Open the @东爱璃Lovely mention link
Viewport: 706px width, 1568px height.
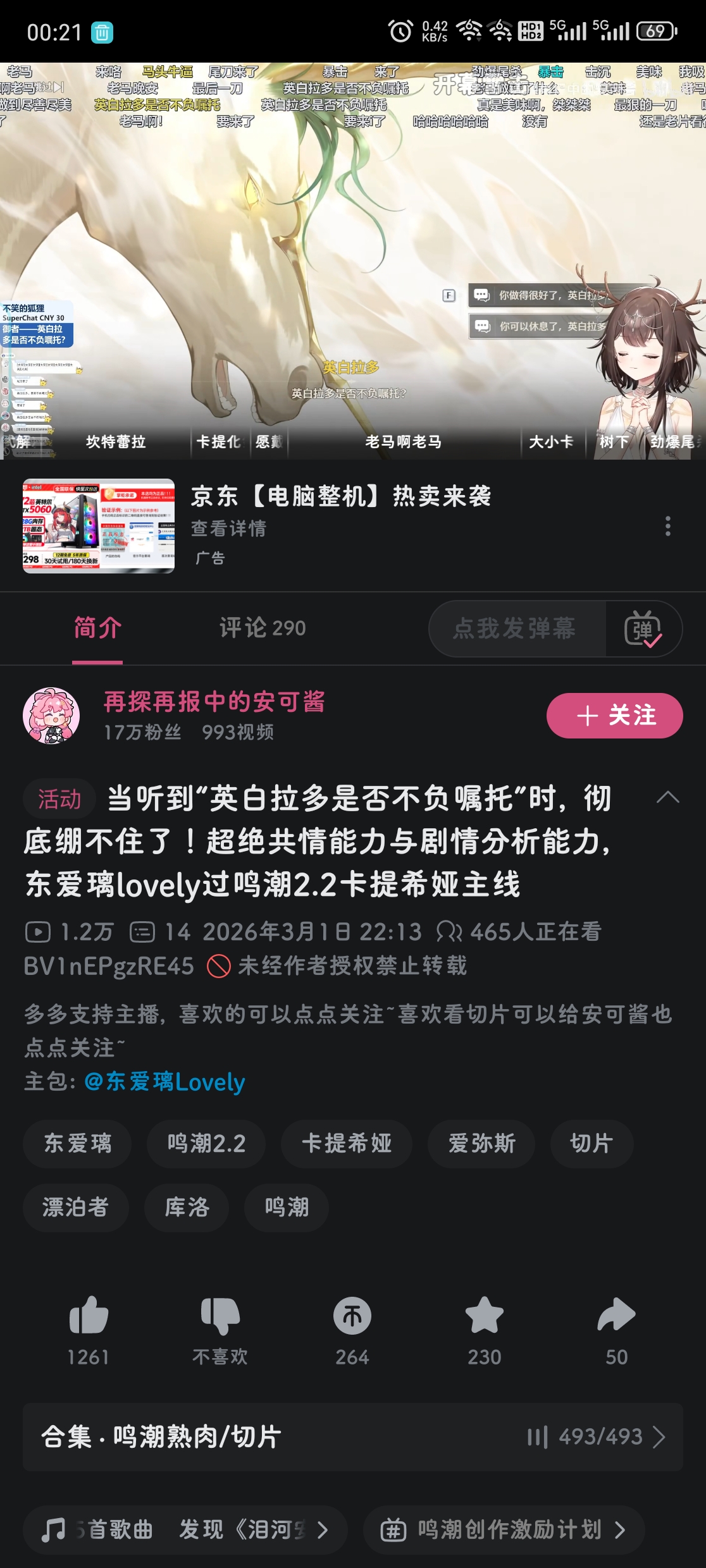click(164, 1082)
